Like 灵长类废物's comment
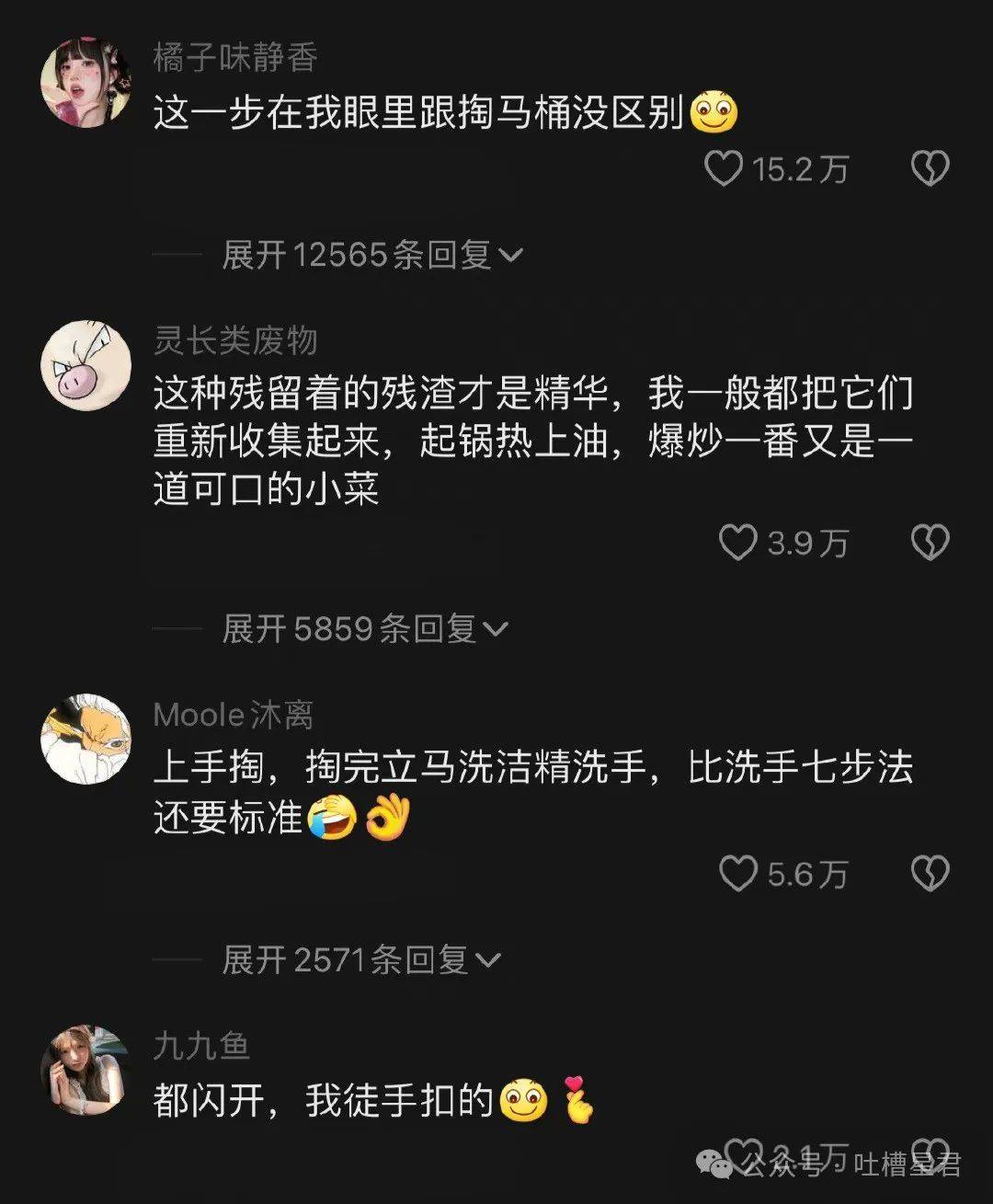 737,543
